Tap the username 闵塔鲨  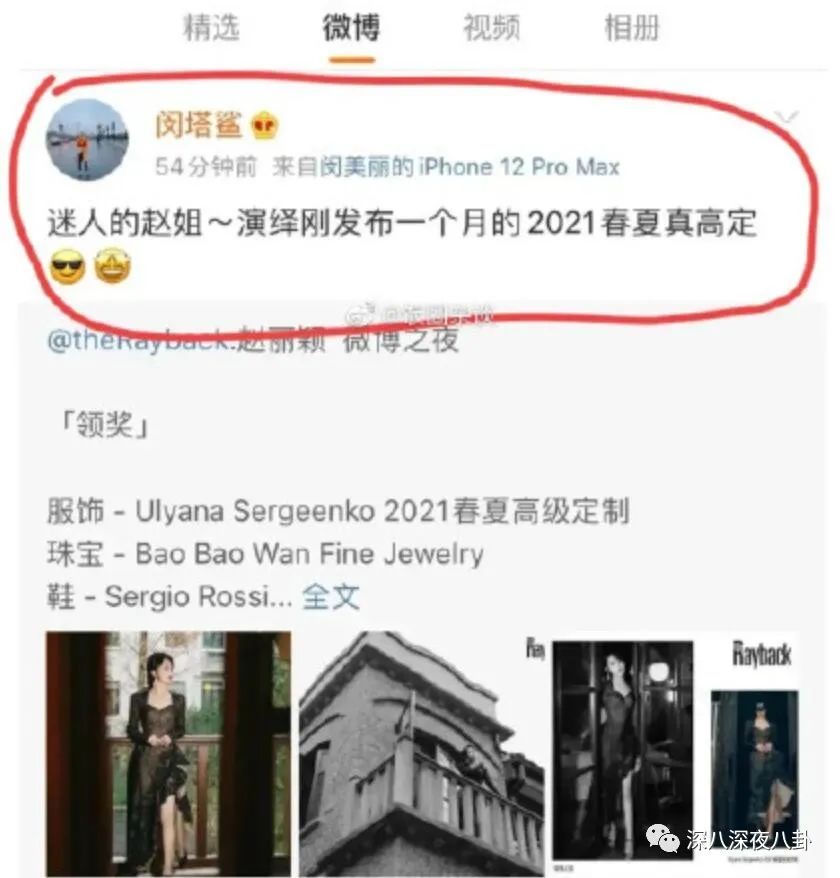coord(198,125)
